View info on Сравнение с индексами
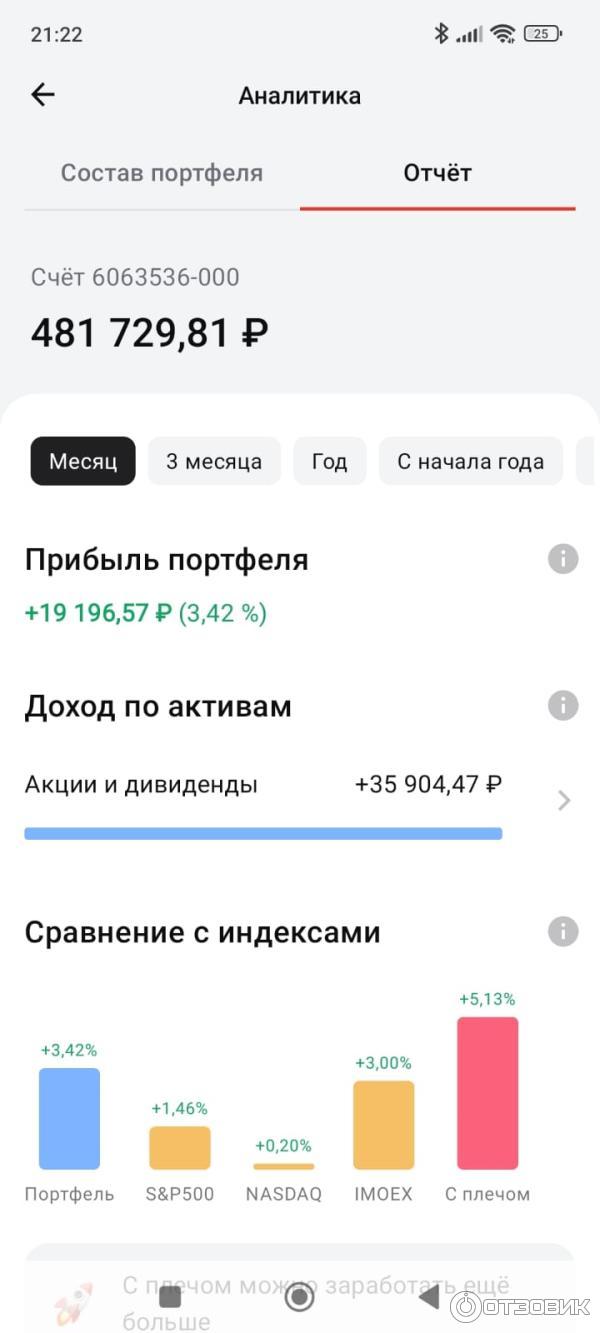The image size is (600, 1333). (563, 932)
